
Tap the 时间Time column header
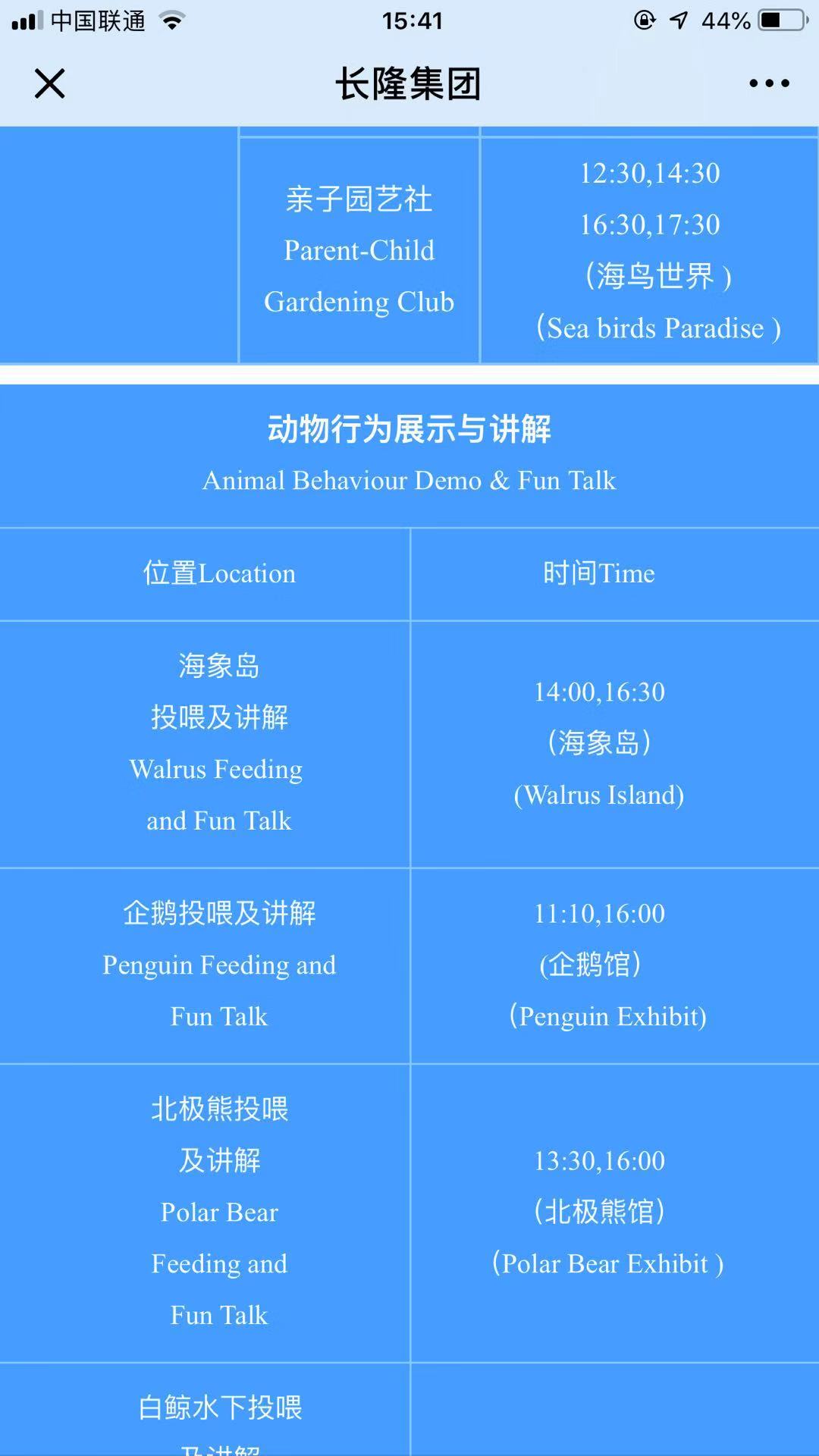coord(598,573)
